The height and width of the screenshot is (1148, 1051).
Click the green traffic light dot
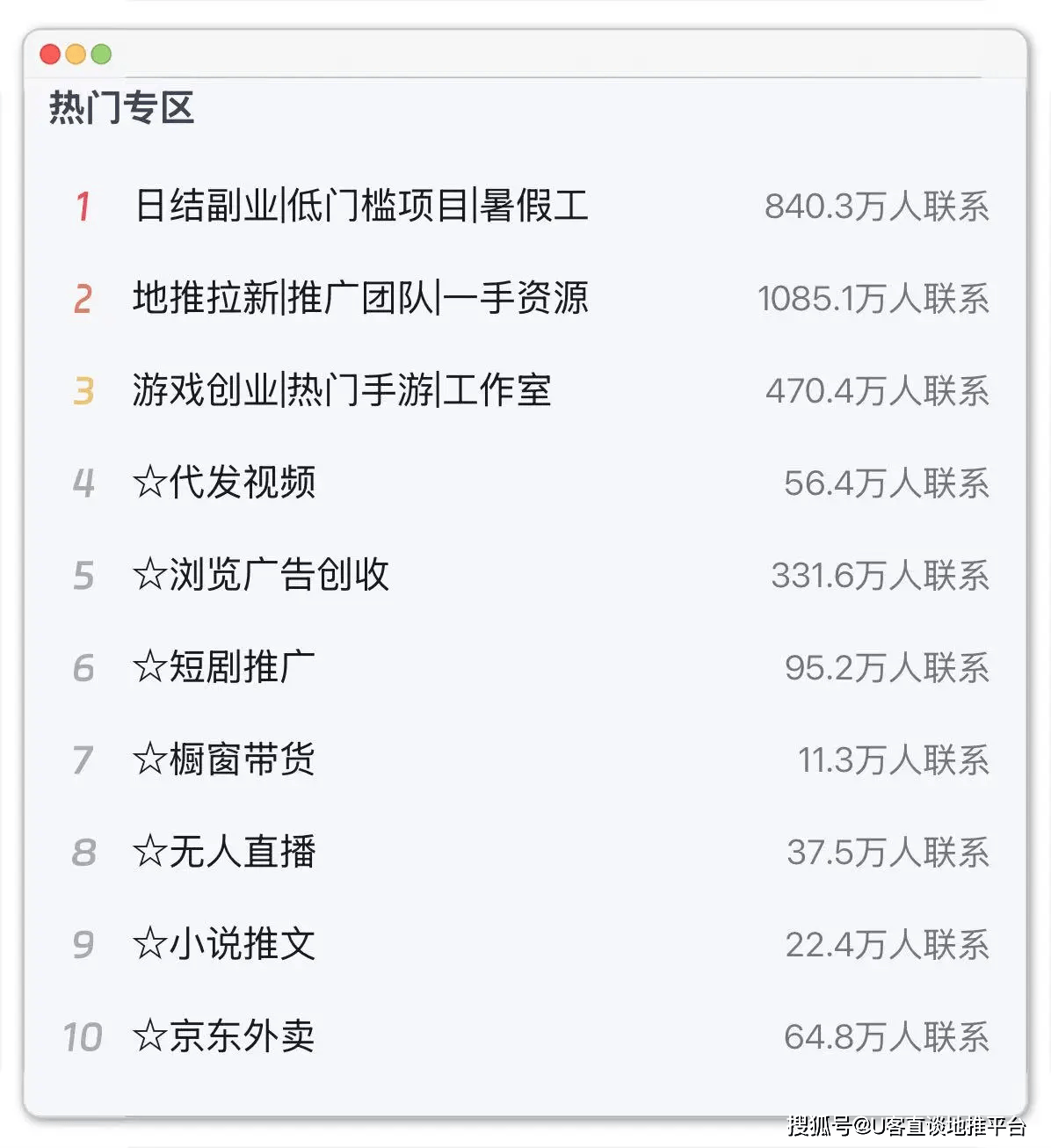(x=101, y=53)
